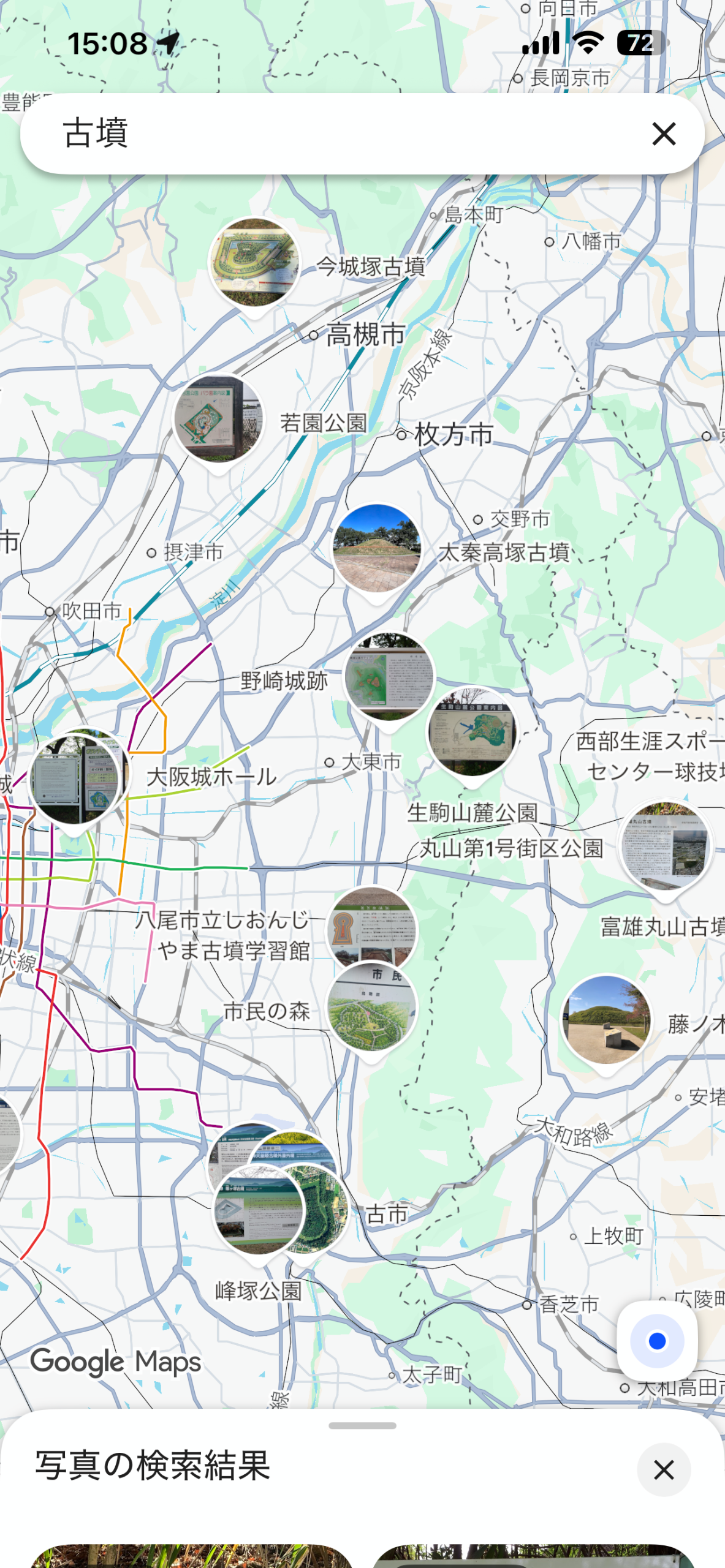725x1568 pixels.
Task: Open the 若園公園 photo pin
Action: tap(219, 420)
